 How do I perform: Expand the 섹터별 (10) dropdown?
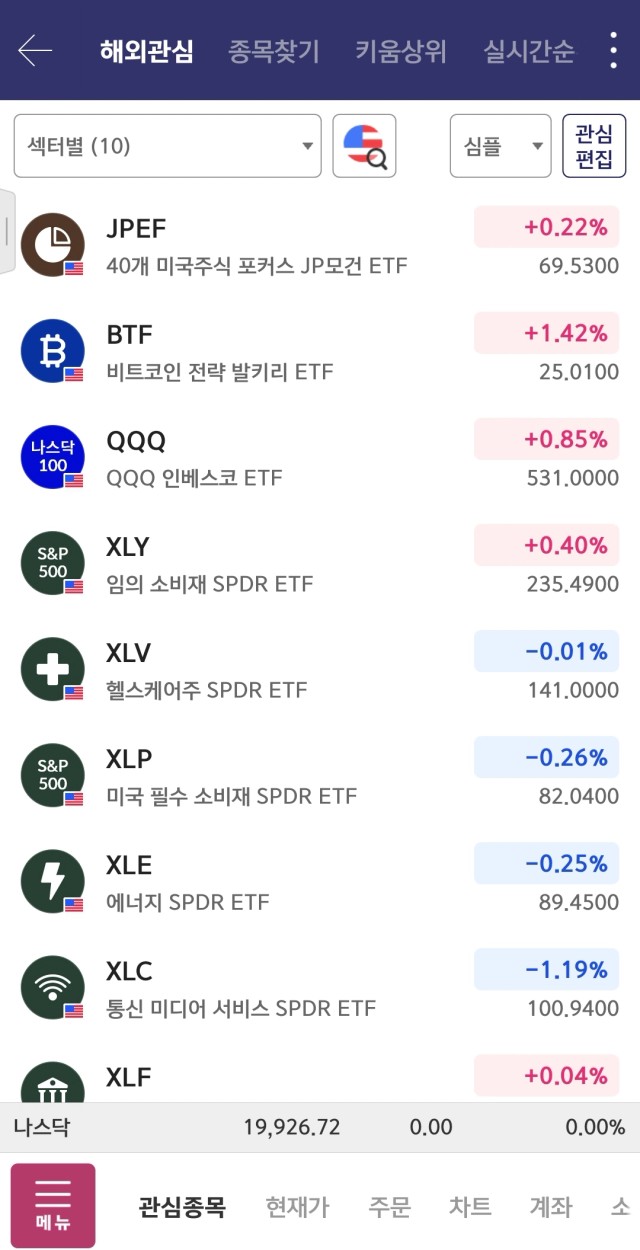(168, 146)
